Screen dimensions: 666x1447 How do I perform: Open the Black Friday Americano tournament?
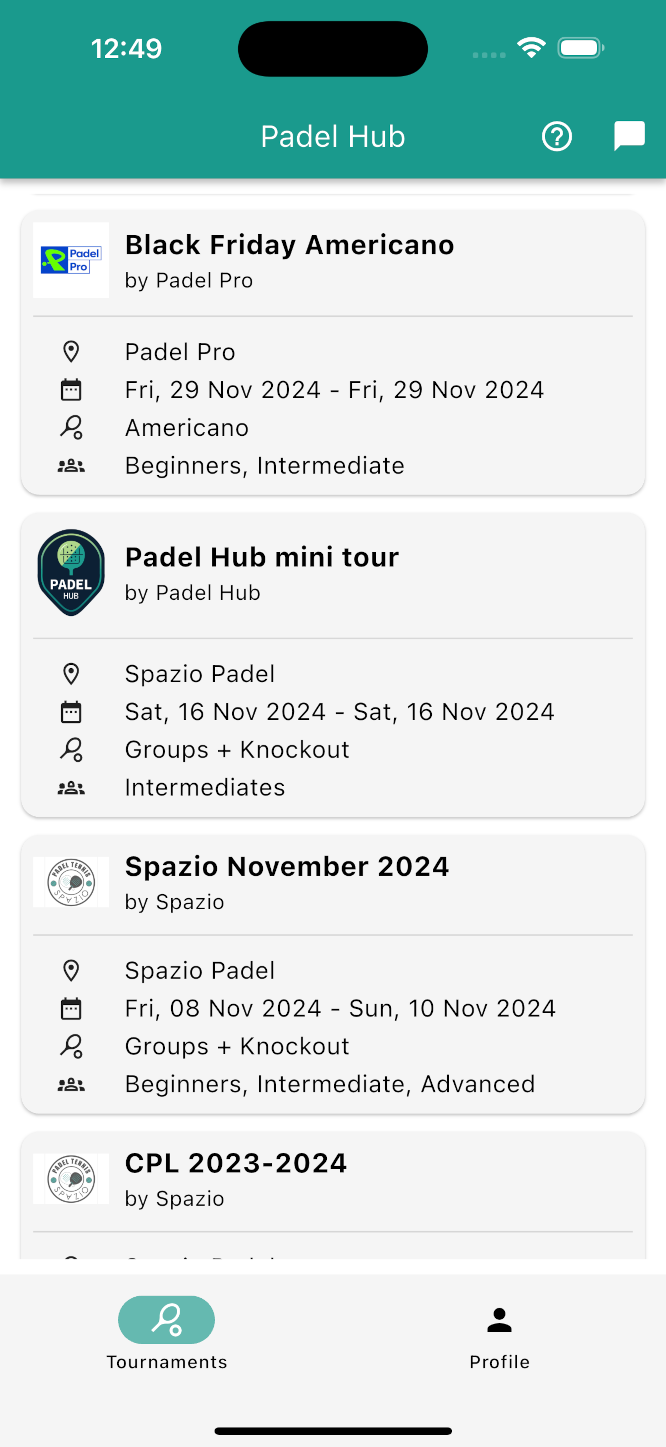pyautogui.click(x=290, y=245)
